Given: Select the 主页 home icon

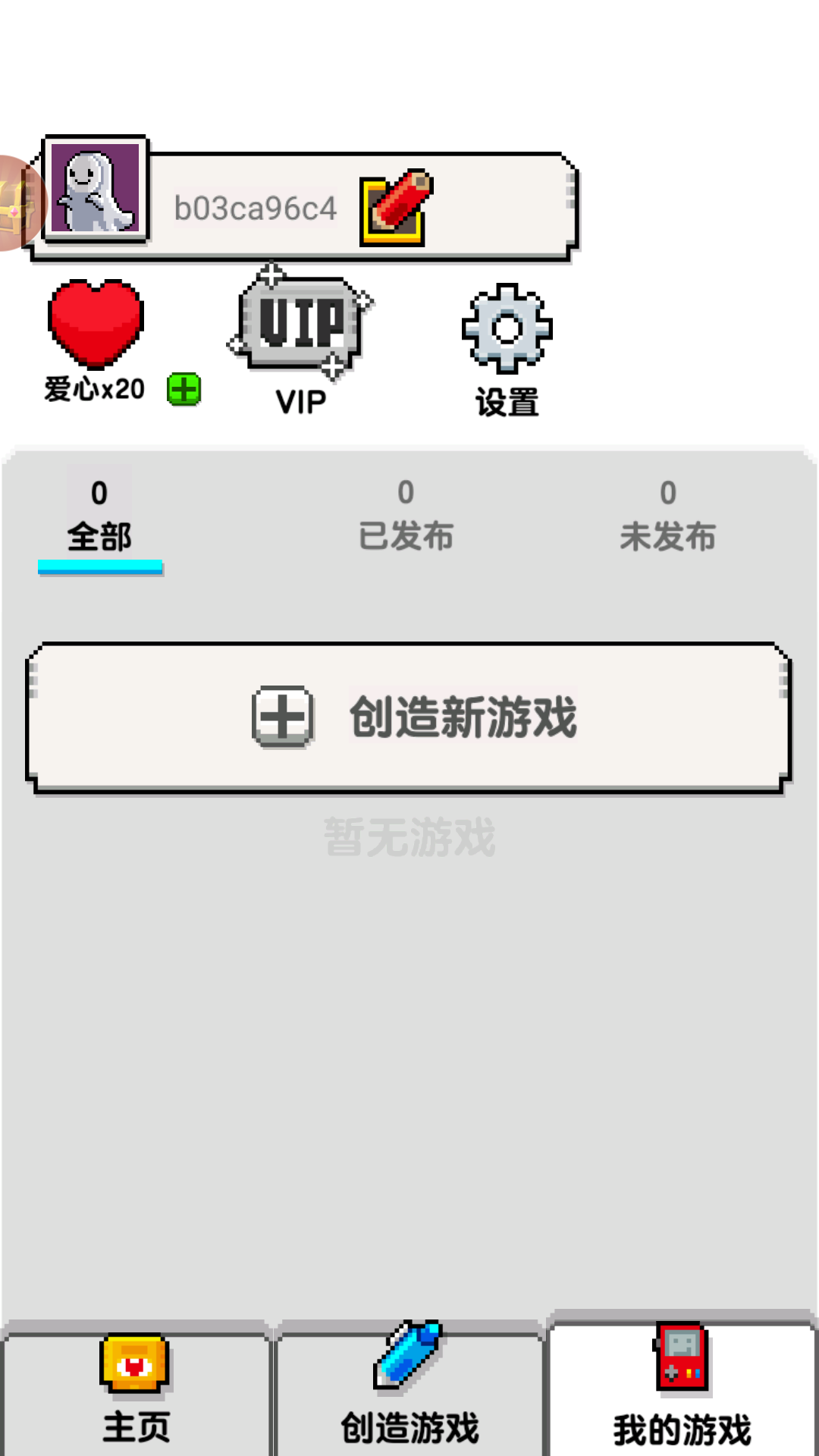Looking at the screenshot, I should pos(133,1361).
